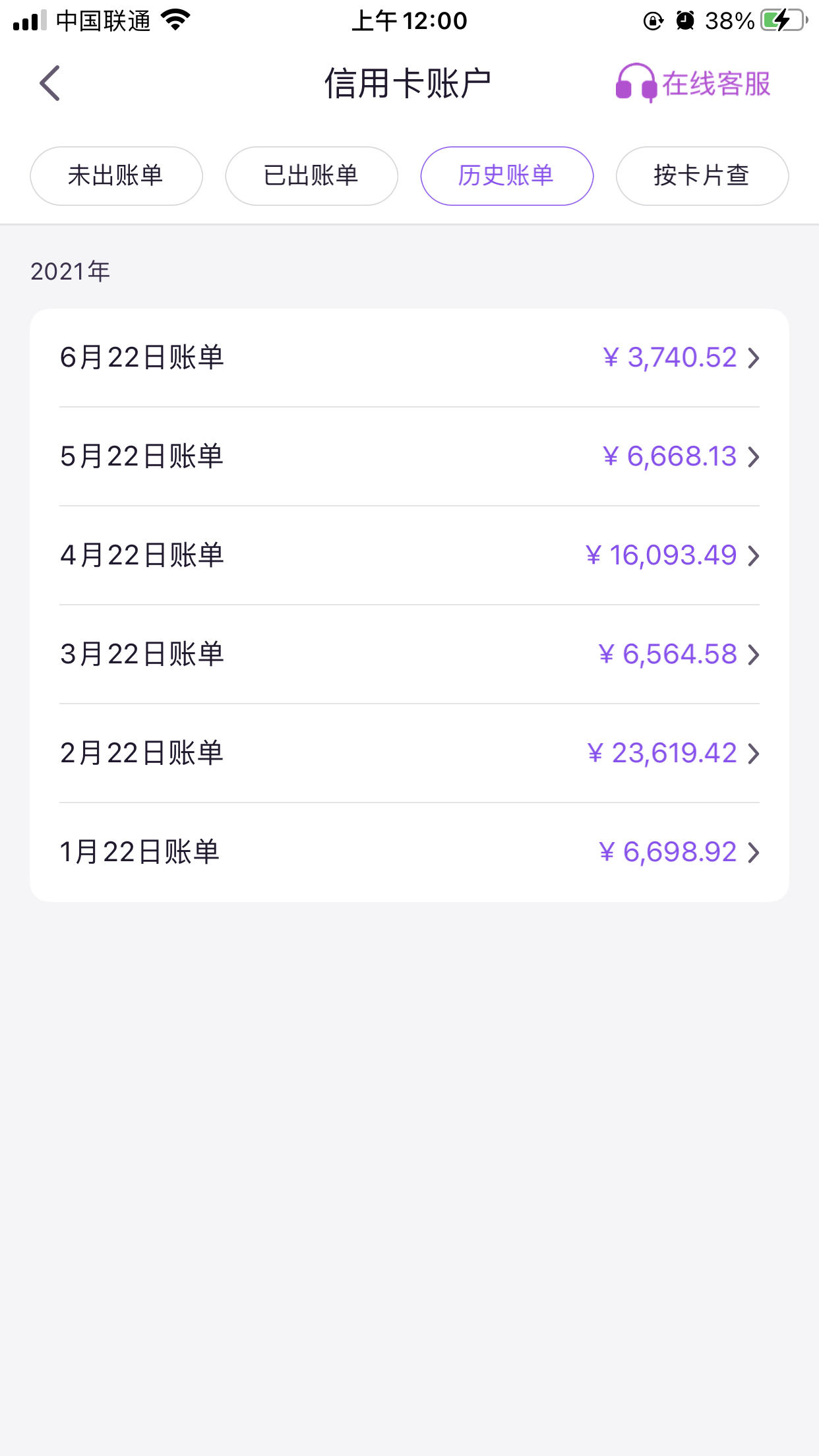The image size is (819, 1456).
Task: Select the 历史账单 tab
Action: tap(506, 176)
